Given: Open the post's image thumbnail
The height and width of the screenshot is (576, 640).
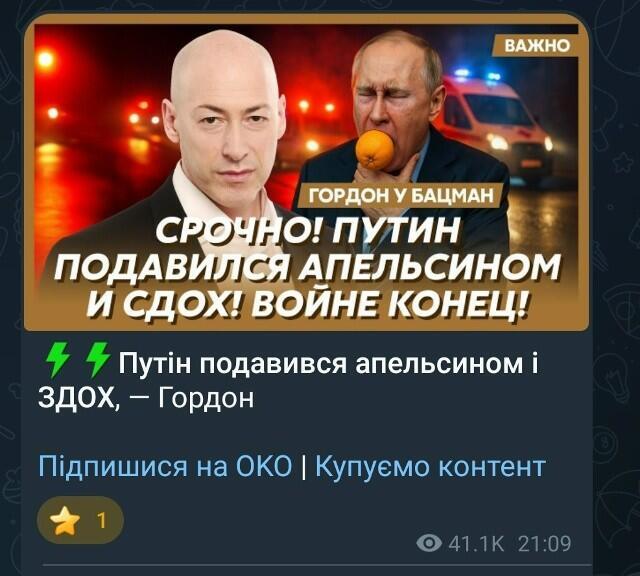Looking at the screenshot, I should pos(306,175).
